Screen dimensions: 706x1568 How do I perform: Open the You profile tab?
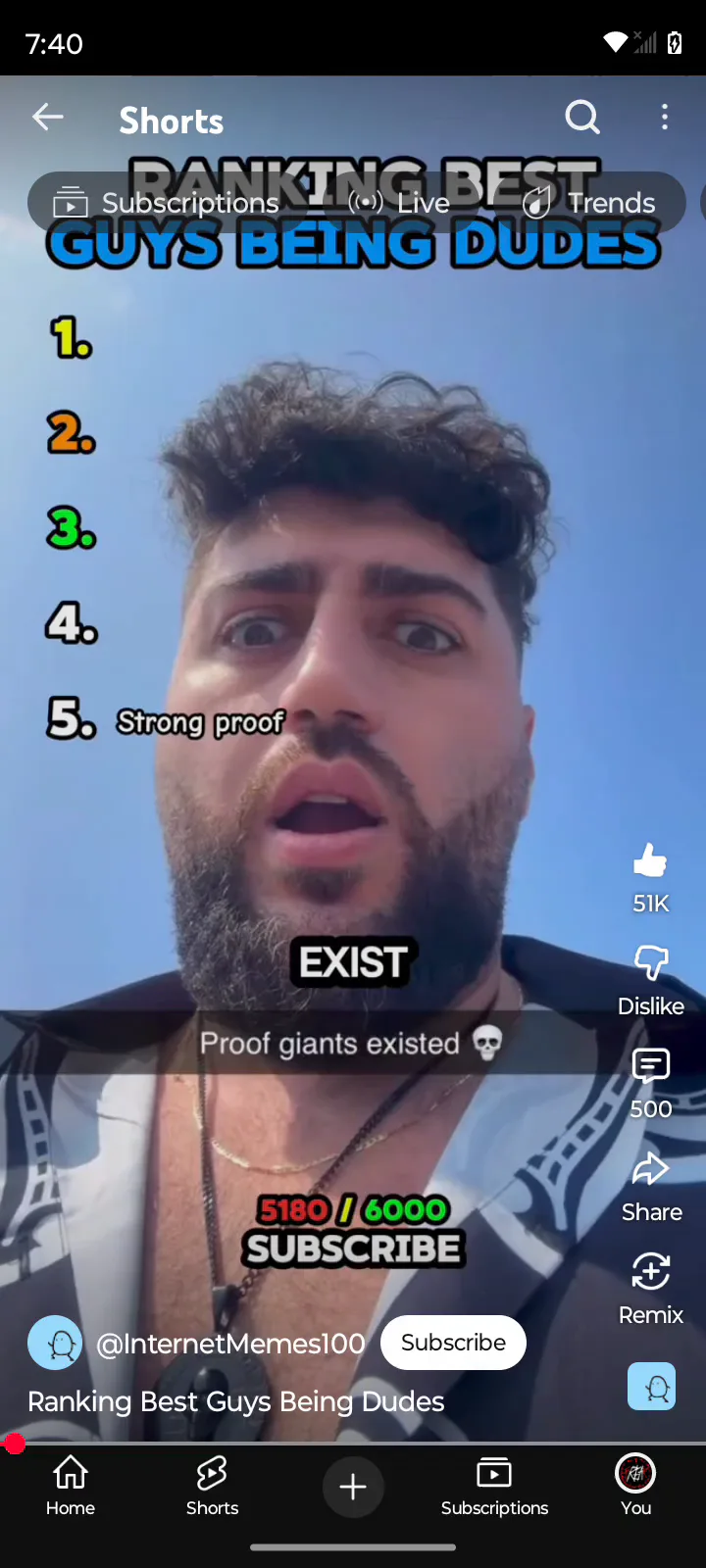click(x=635, y=1486)
